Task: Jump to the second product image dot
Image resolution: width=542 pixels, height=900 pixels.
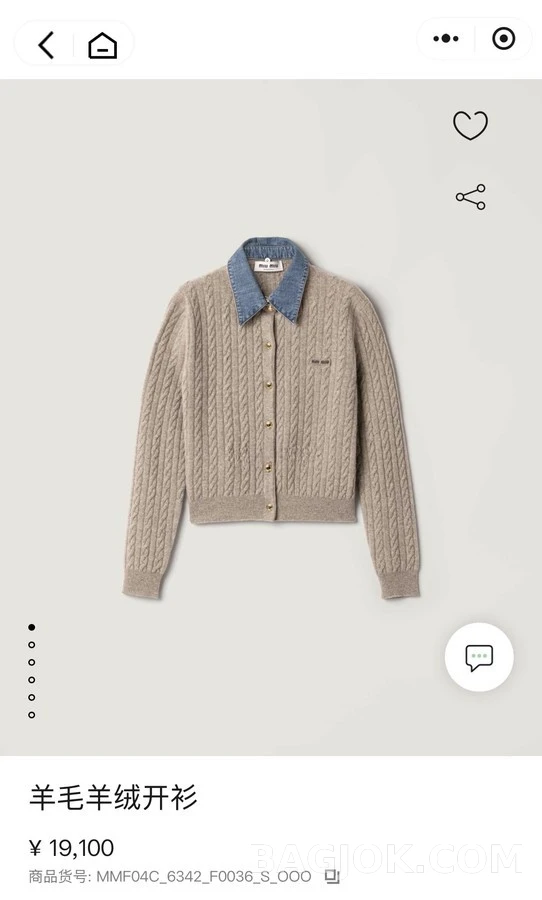Action: pos(32,645)
